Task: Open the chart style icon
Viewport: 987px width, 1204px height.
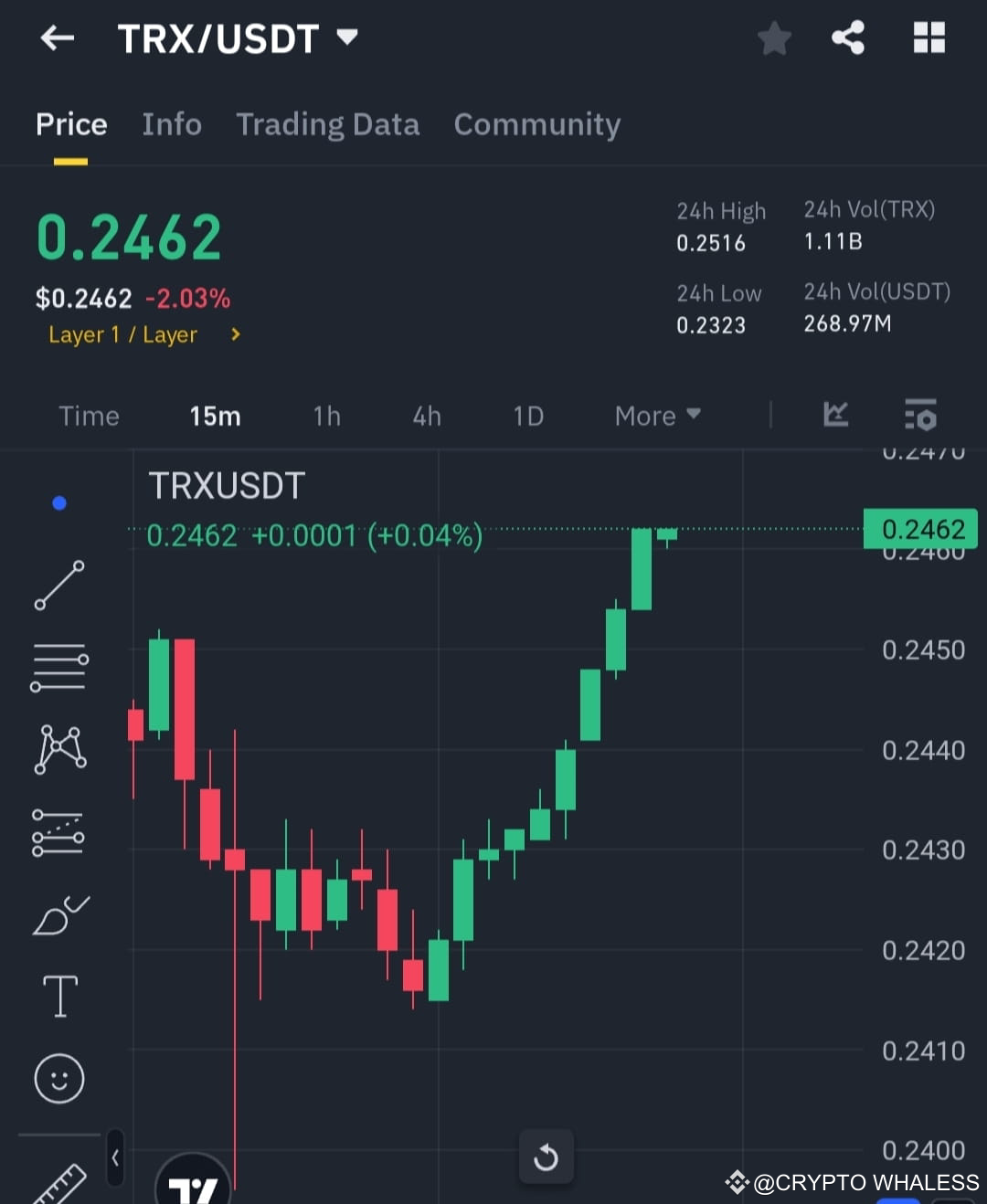Action: click(834, 415)
